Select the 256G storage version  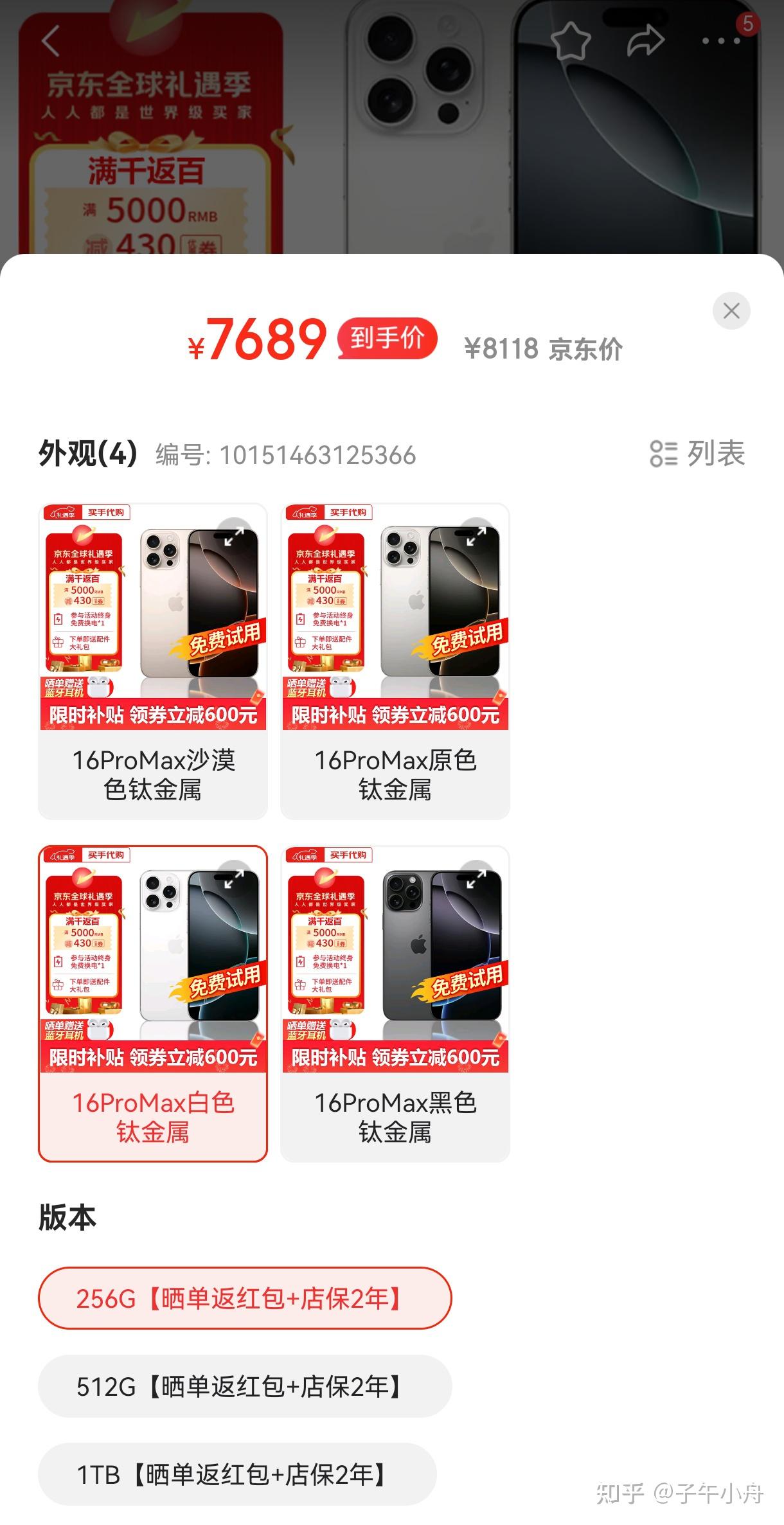(x=245, y=1299)
